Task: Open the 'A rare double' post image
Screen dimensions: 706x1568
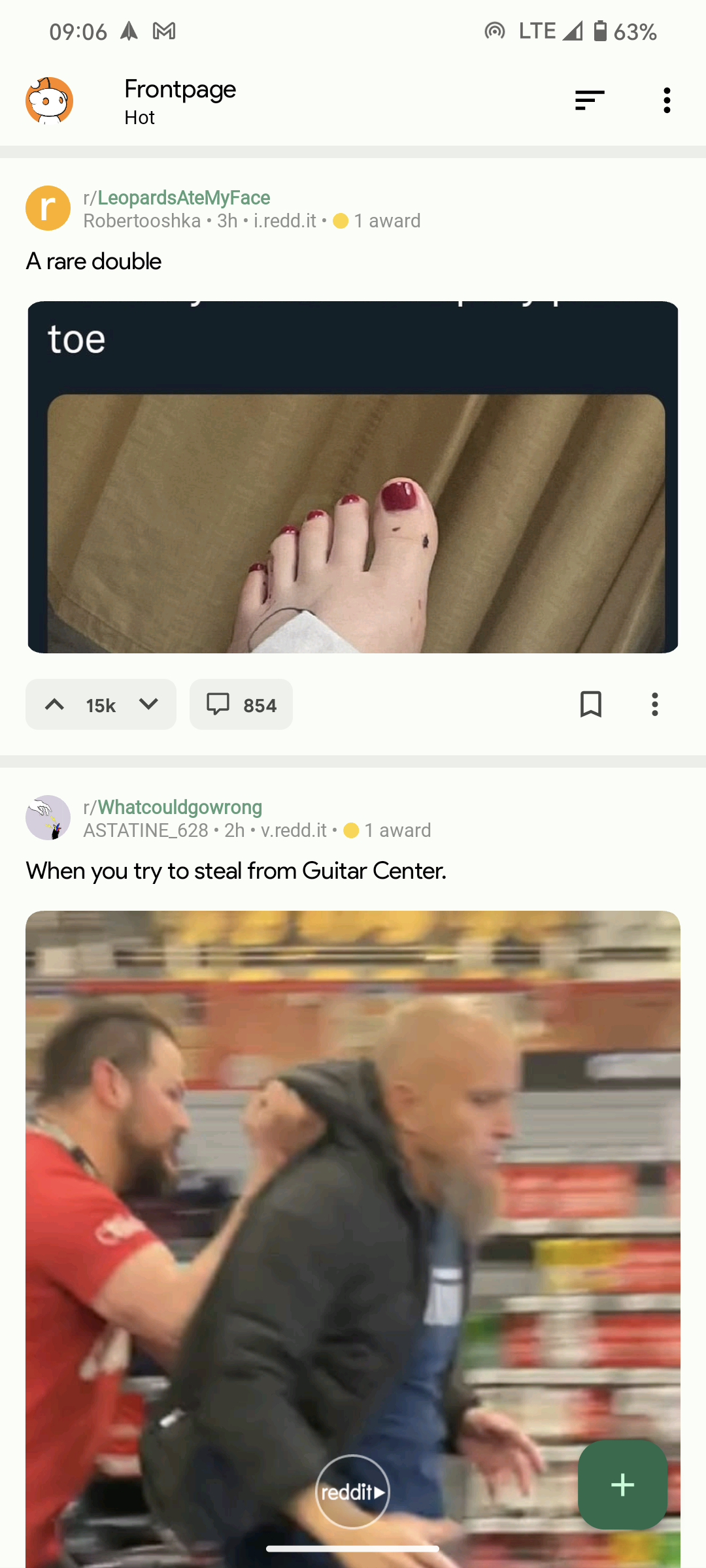Action: pos(353,477)
